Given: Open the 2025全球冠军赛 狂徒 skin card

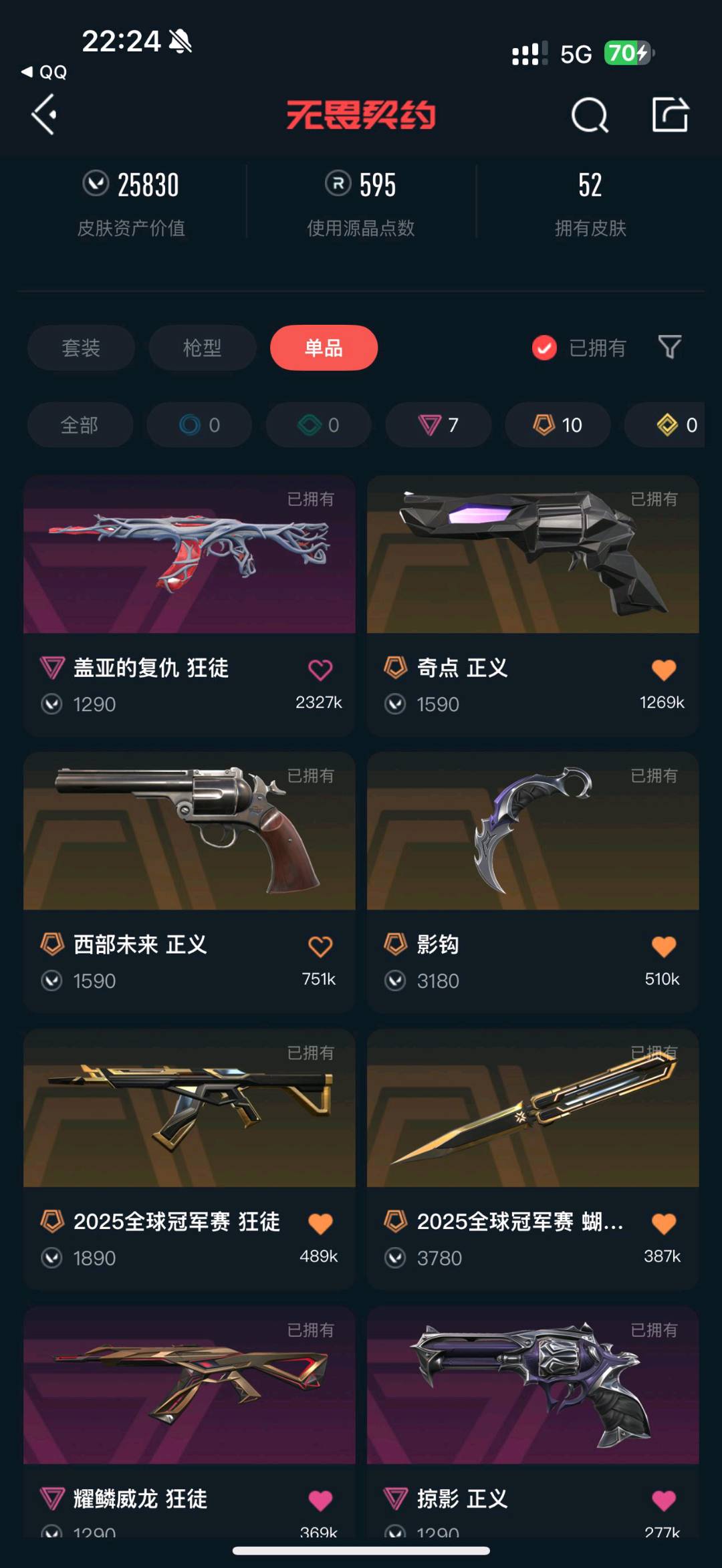Looking at the screenshot, I should click(189, 1160).
